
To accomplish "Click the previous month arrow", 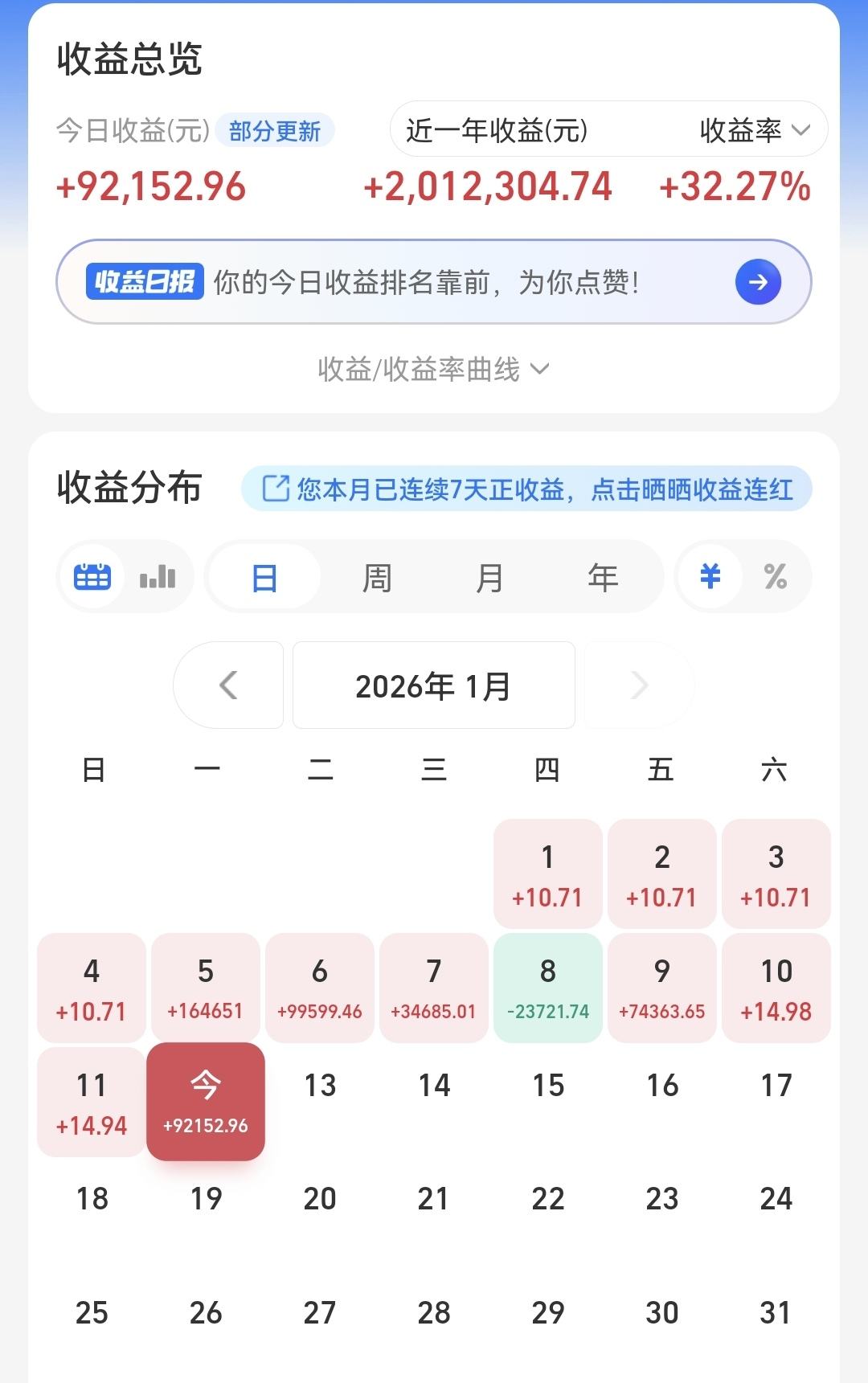I will coord(228,685).
